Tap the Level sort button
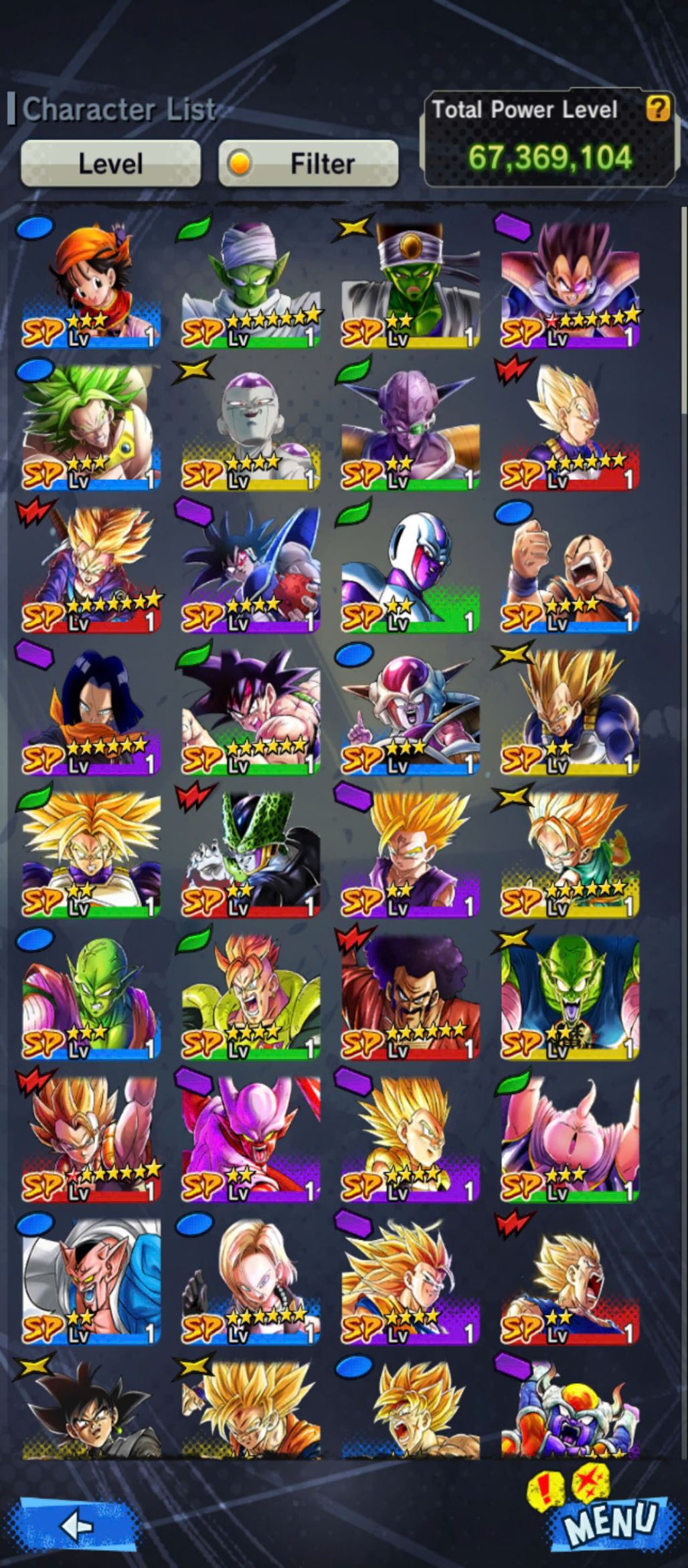The width and height of the screenshot is (688, 1568). (x=110, y=163)
